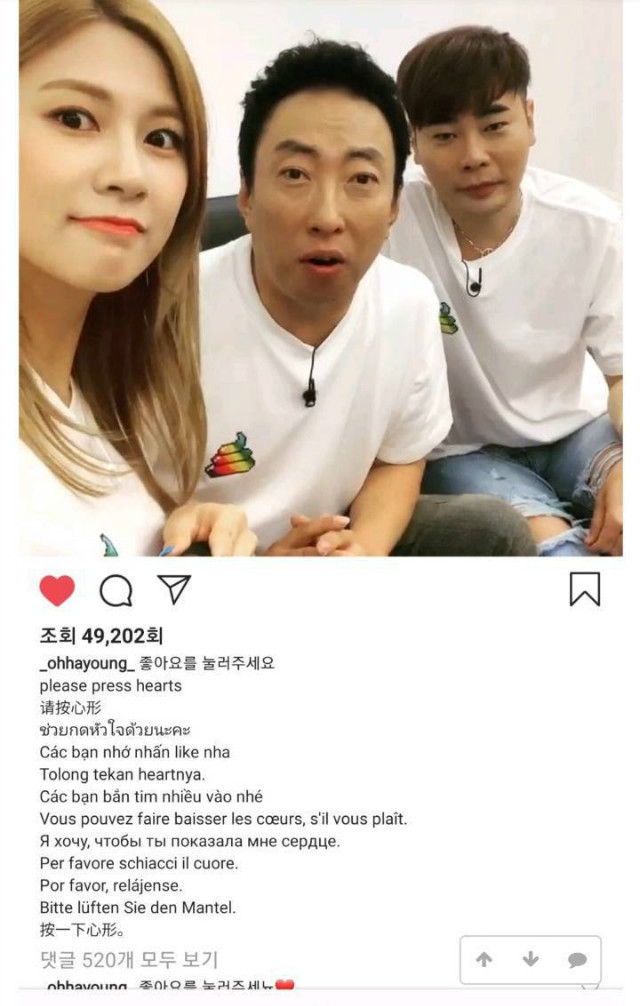Screen dimensions: 640x1006
Task: Bookmark this post
Action: [x=585, y=589]
